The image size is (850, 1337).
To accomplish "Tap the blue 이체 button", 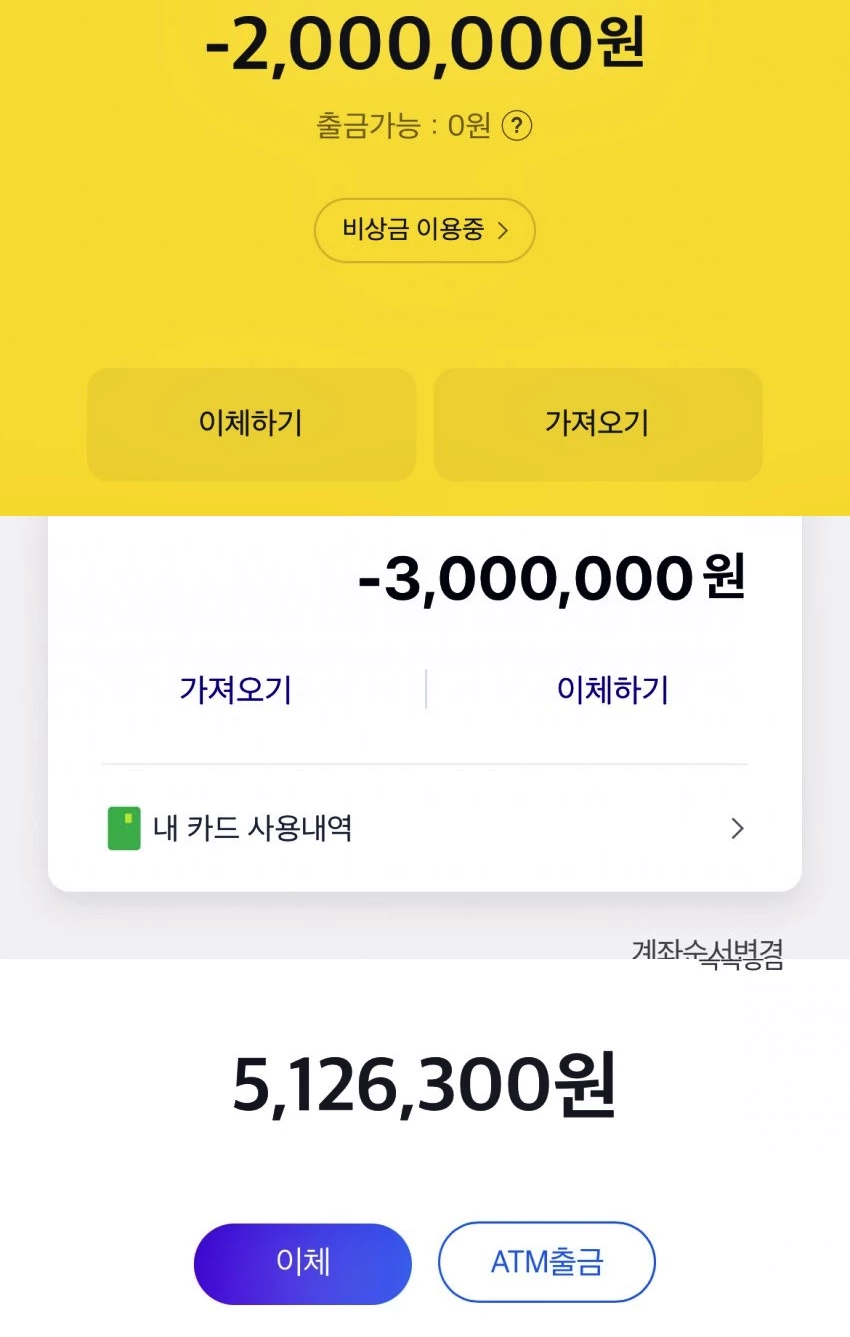I will pyautogui.click(x=302, y=1263).
